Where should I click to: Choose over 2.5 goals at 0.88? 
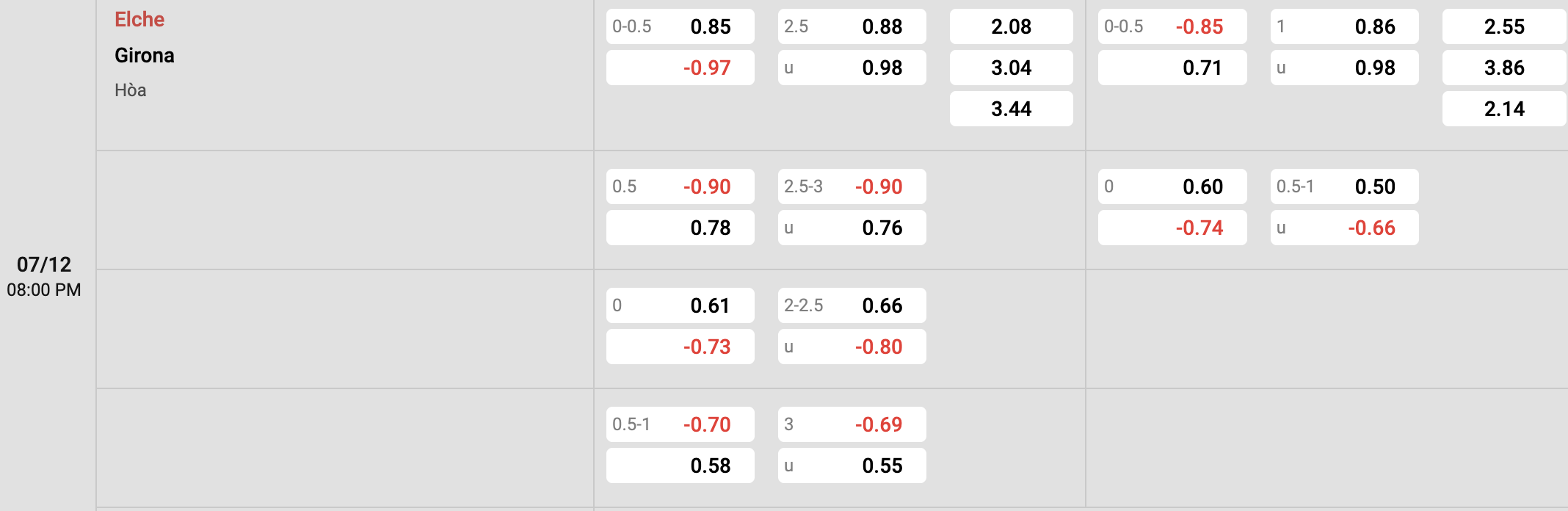[x=852, y=26]
